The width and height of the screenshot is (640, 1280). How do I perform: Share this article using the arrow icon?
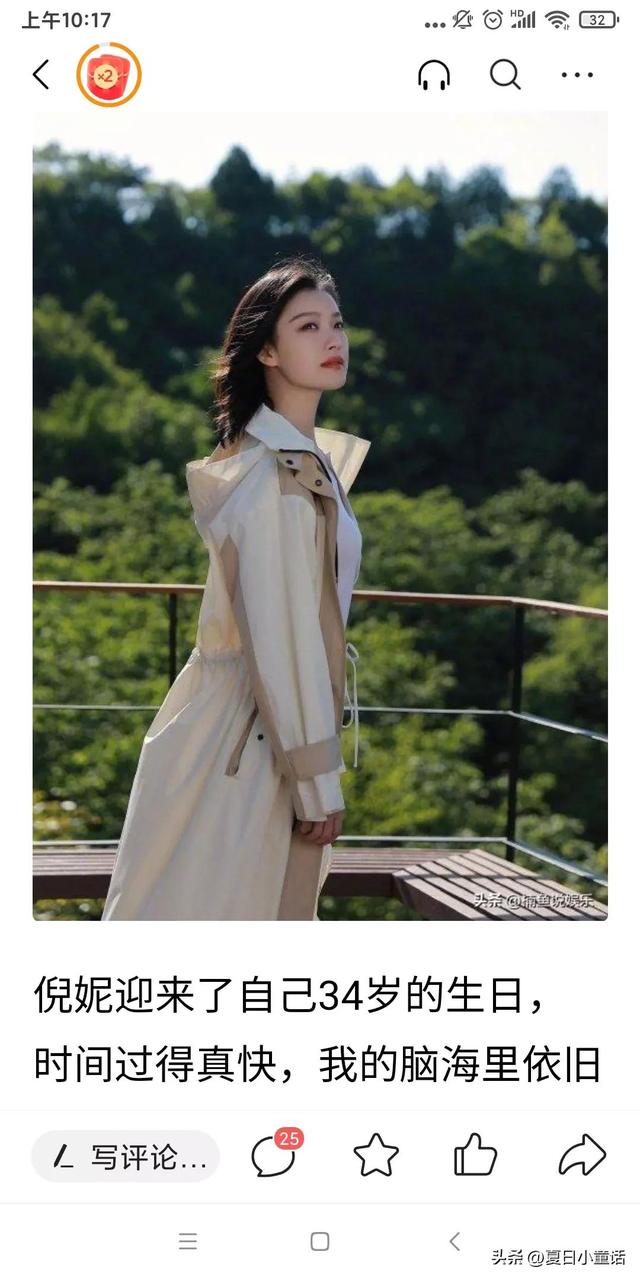click(x=582, y=1156)
